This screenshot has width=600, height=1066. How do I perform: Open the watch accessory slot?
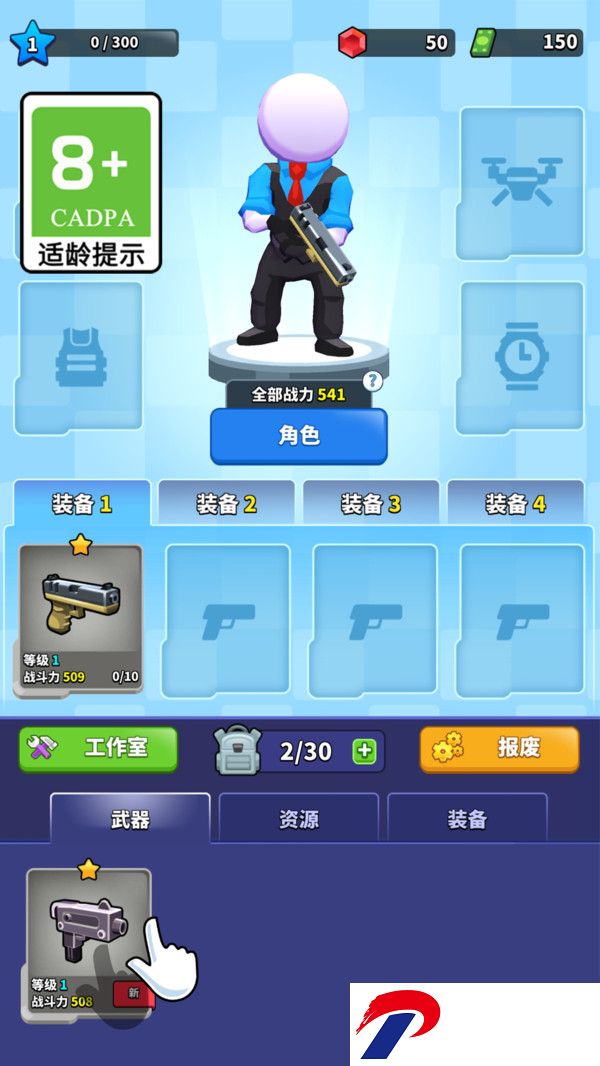521,357
